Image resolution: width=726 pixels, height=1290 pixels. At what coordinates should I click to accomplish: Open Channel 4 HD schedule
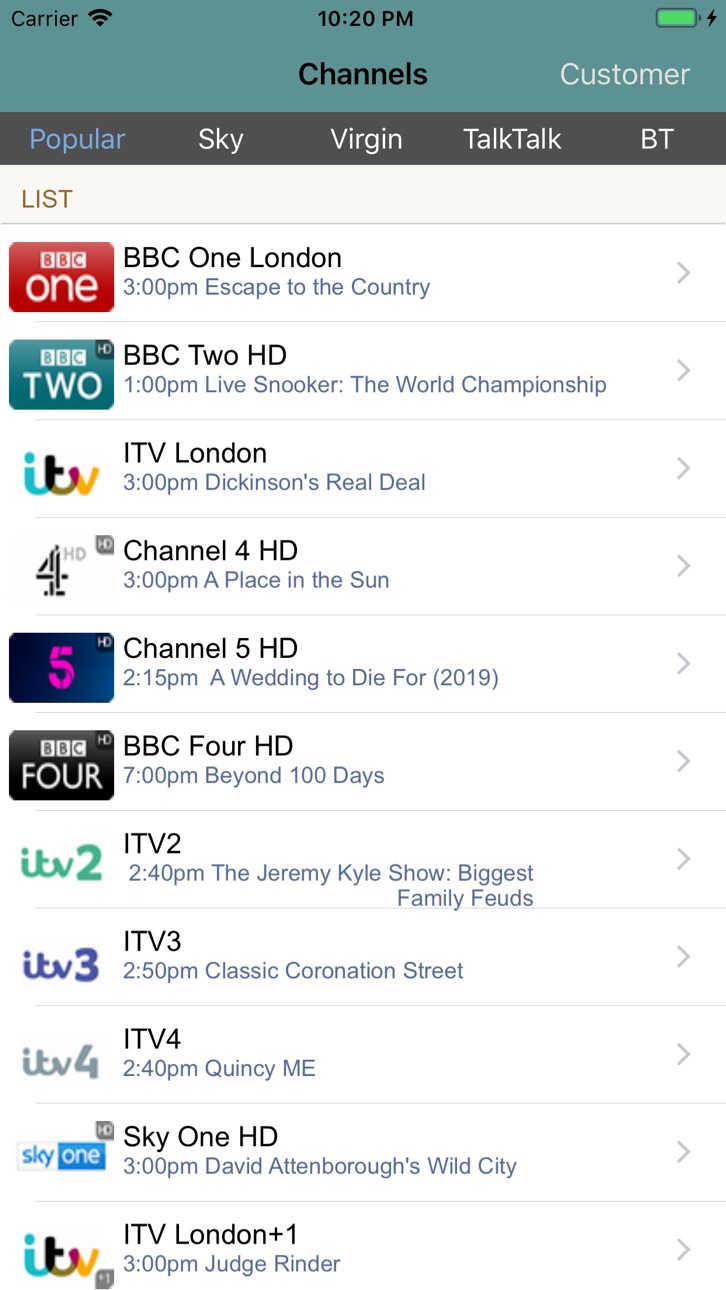coord(363,566)
